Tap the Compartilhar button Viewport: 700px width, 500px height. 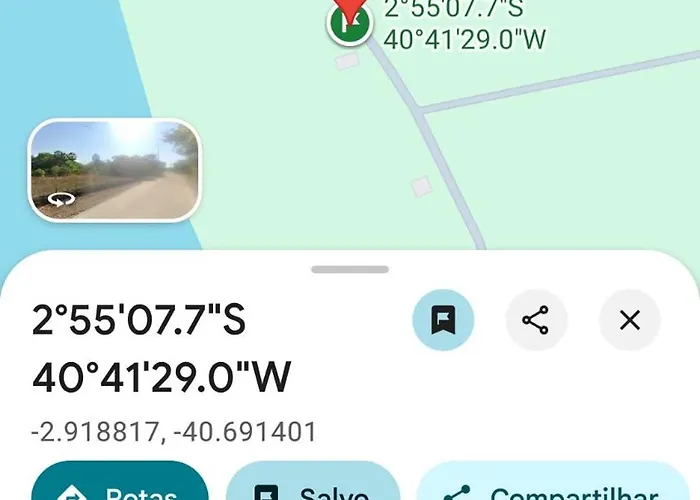click(556, 485)
